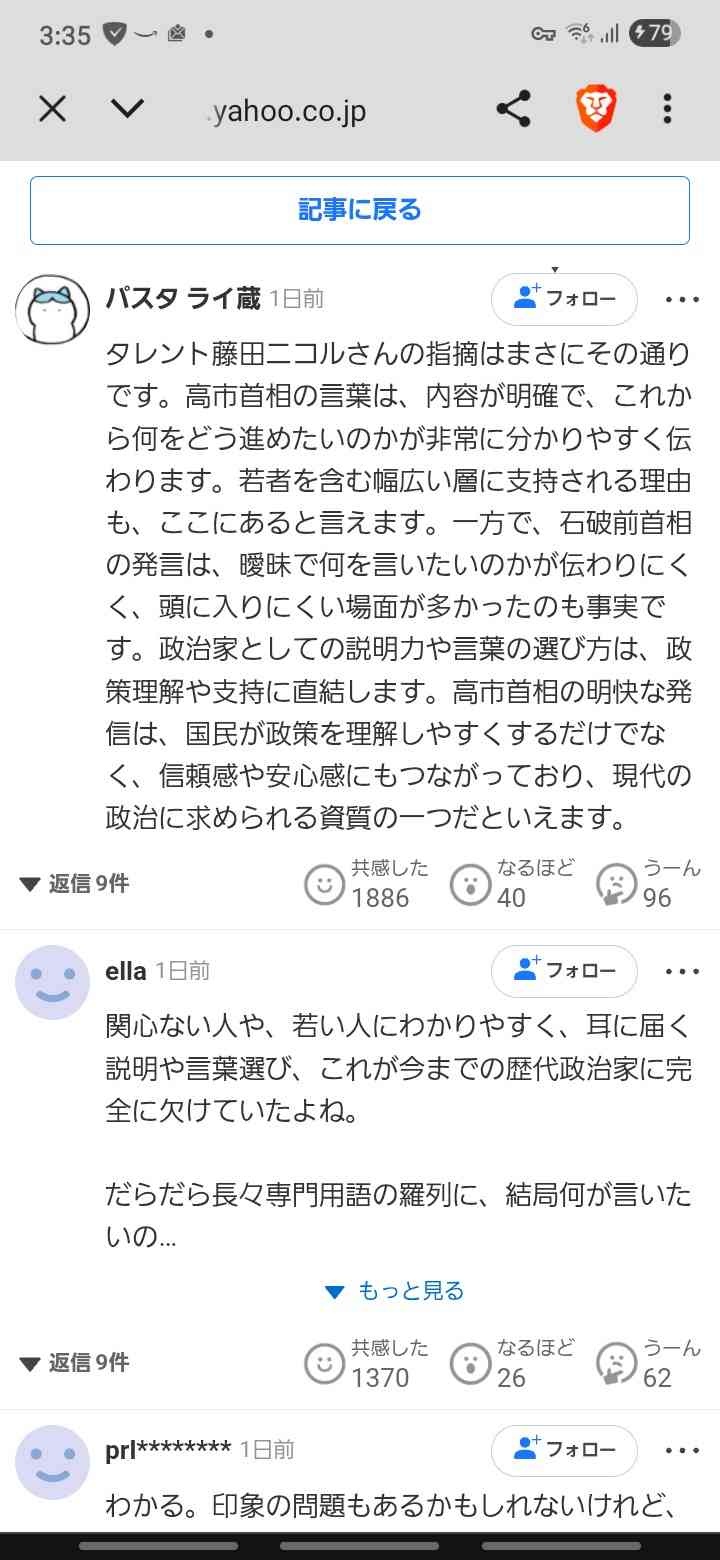Follow user prl********
The image size is (720, 1560).
[564, 1450]
